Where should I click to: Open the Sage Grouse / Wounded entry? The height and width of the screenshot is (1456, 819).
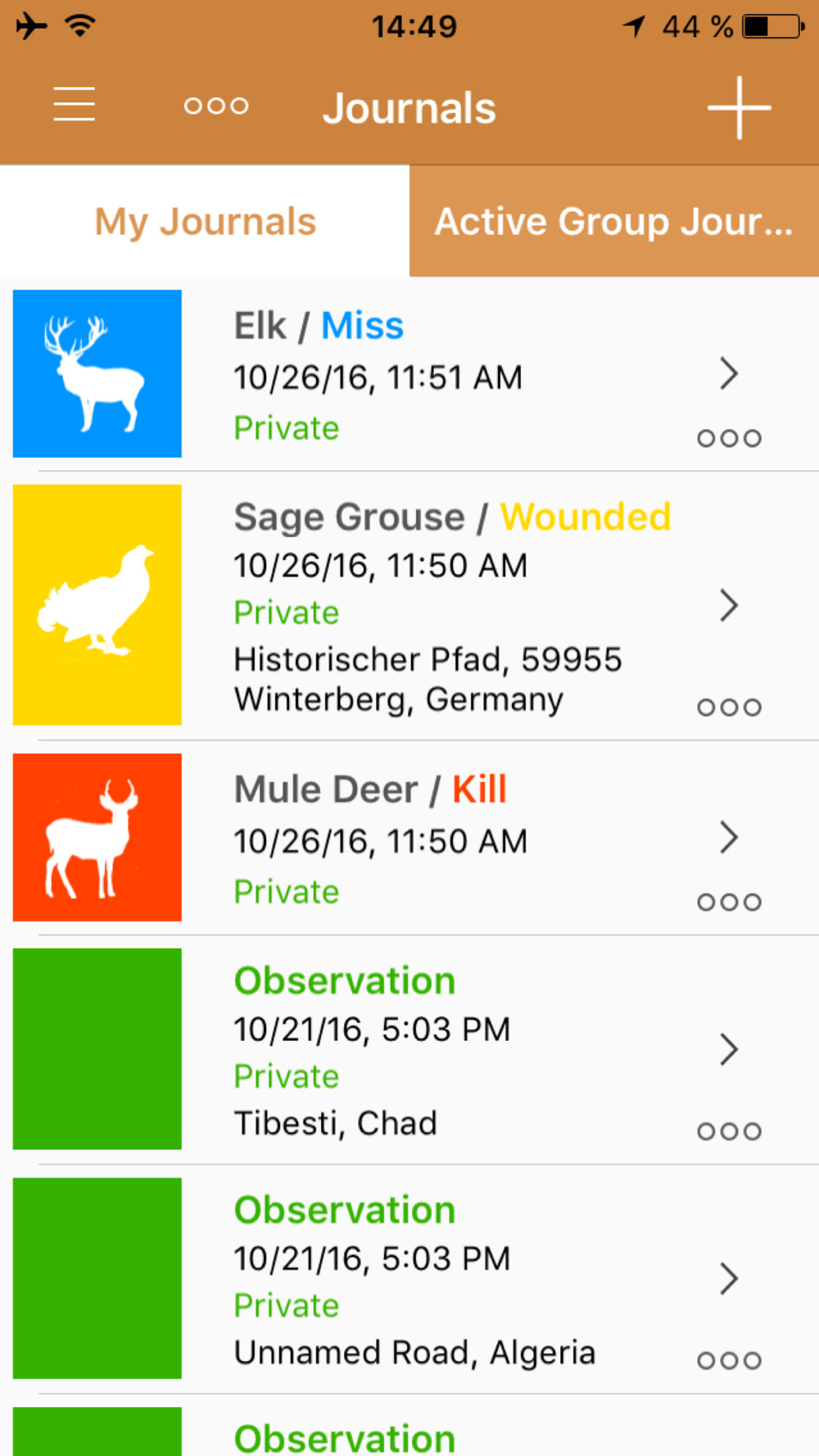(409, 606)
